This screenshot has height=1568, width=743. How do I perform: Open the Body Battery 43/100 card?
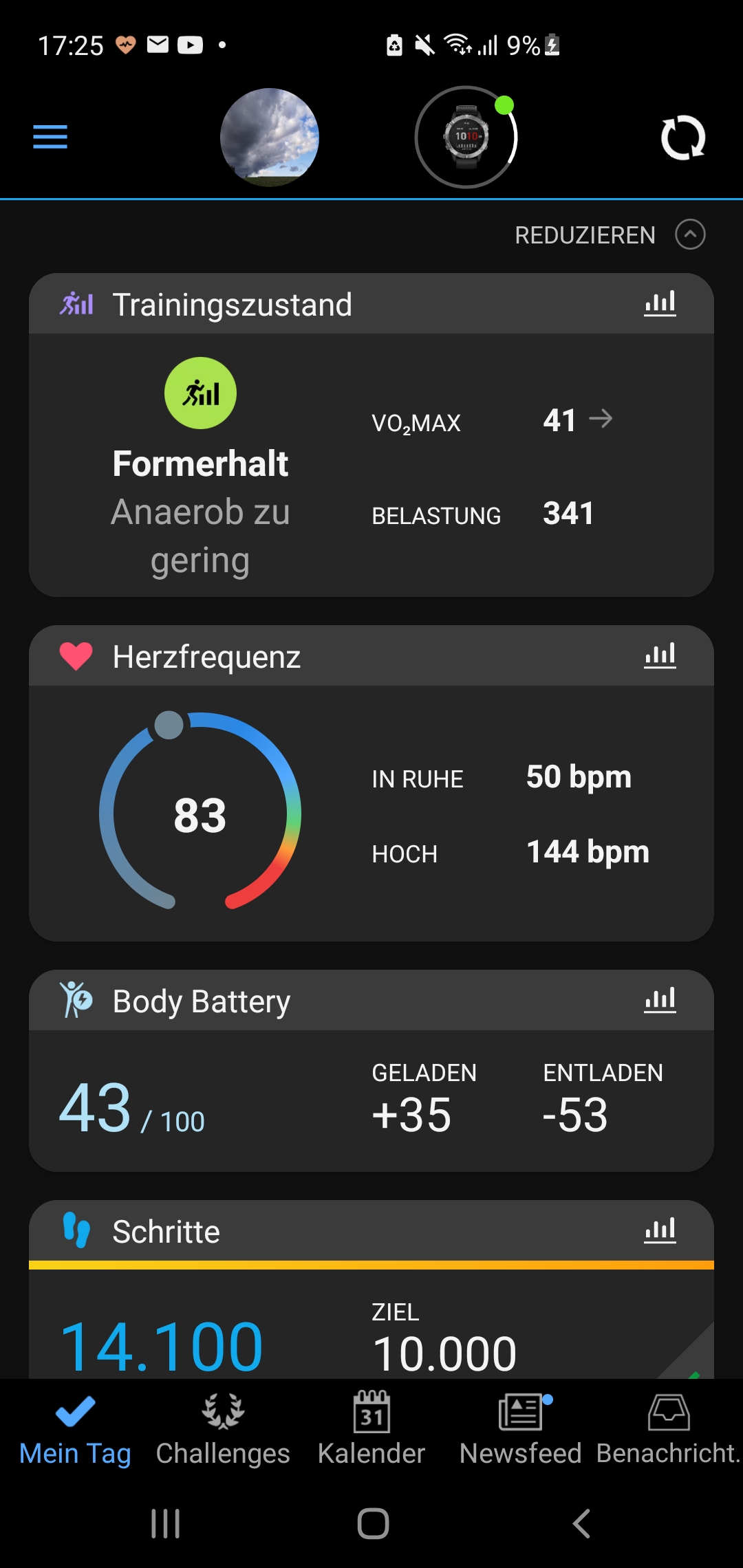[x=371, y=1100]
